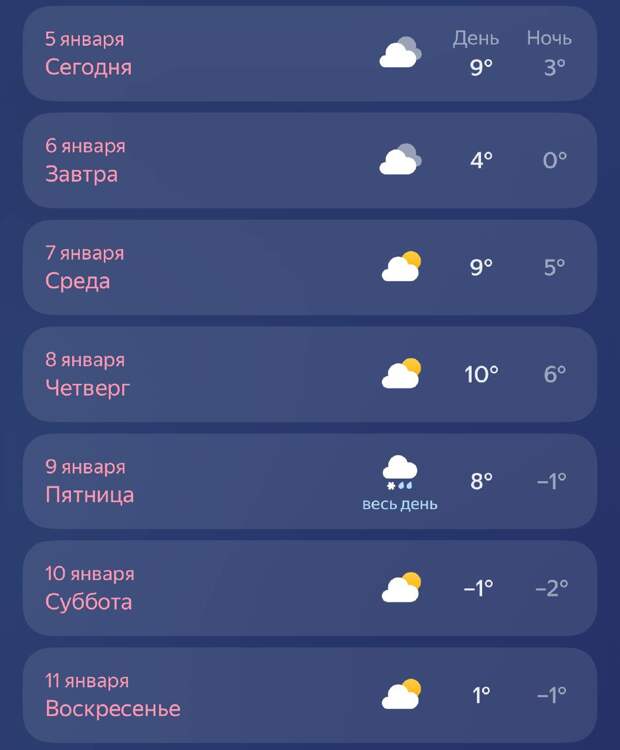View Среда 7 января details
The height and width of the screenshot is (750, 620).
309,268
